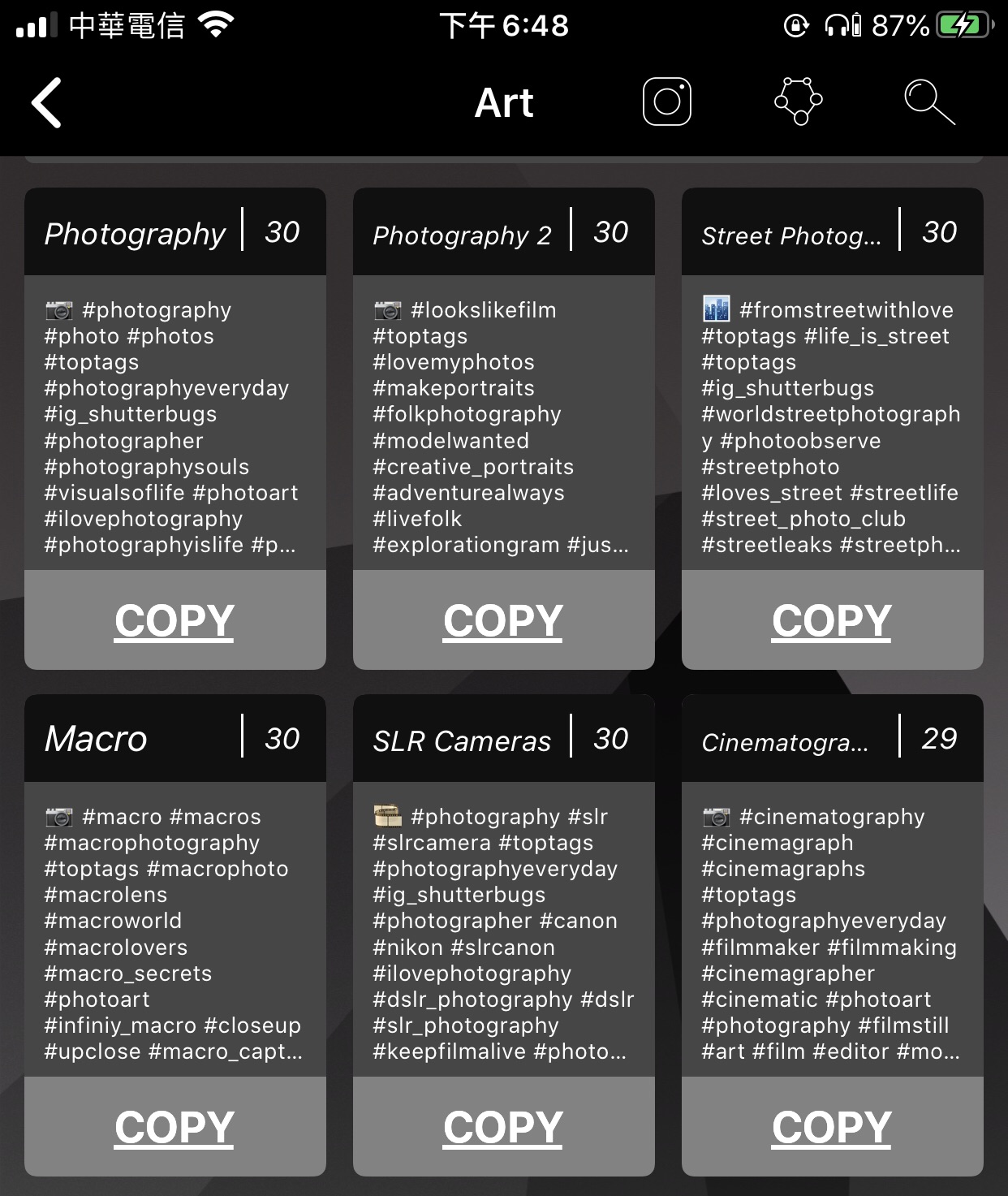The image size is (1008, 1196).
Task: Copy the Cinematography hashtags
Action: click(x=832, y=1127)
